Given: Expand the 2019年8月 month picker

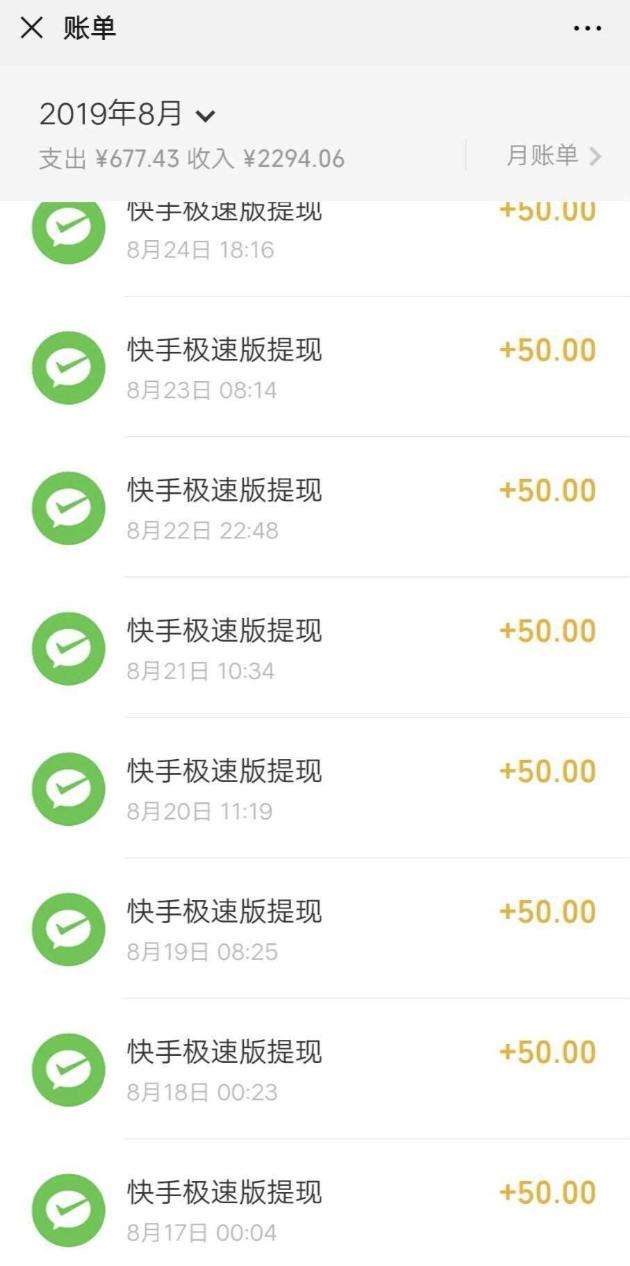Looking at the screenshot, I should pyautogui.click(x=126, y=115).
